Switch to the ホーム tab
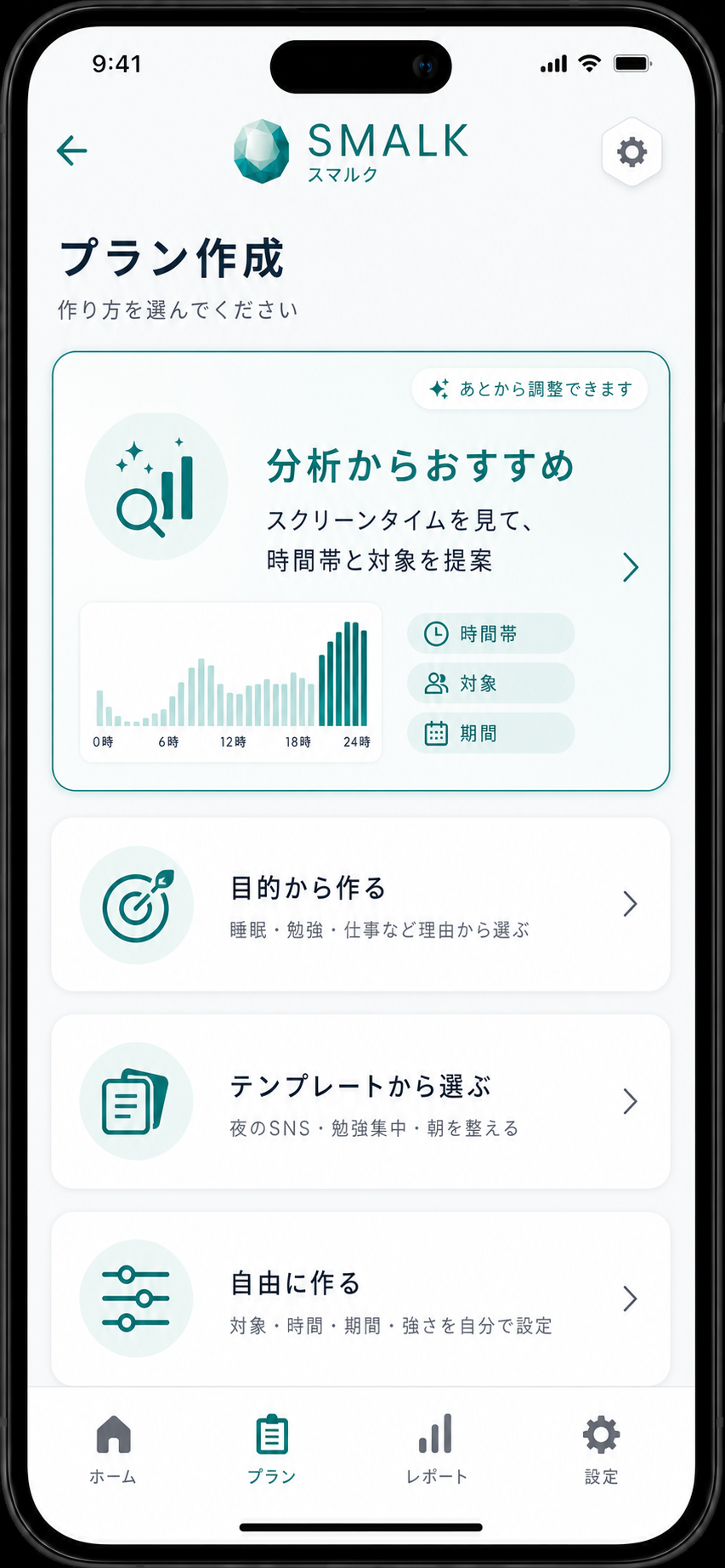This screenshot has width=725, height=1568. tap(113, 1450)
